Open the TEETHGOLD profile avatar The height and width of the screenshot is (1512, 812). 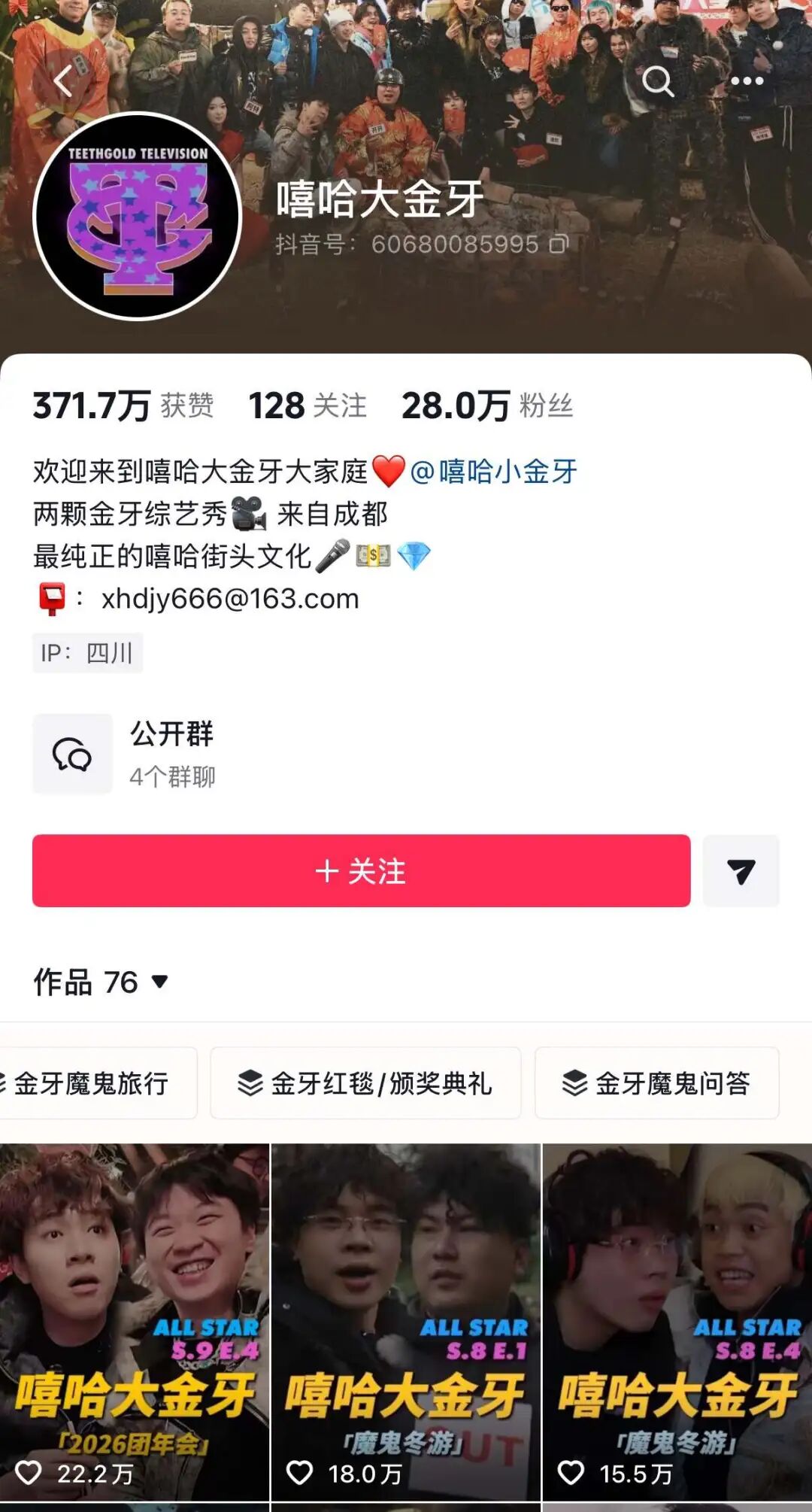[x=137, y=217]
